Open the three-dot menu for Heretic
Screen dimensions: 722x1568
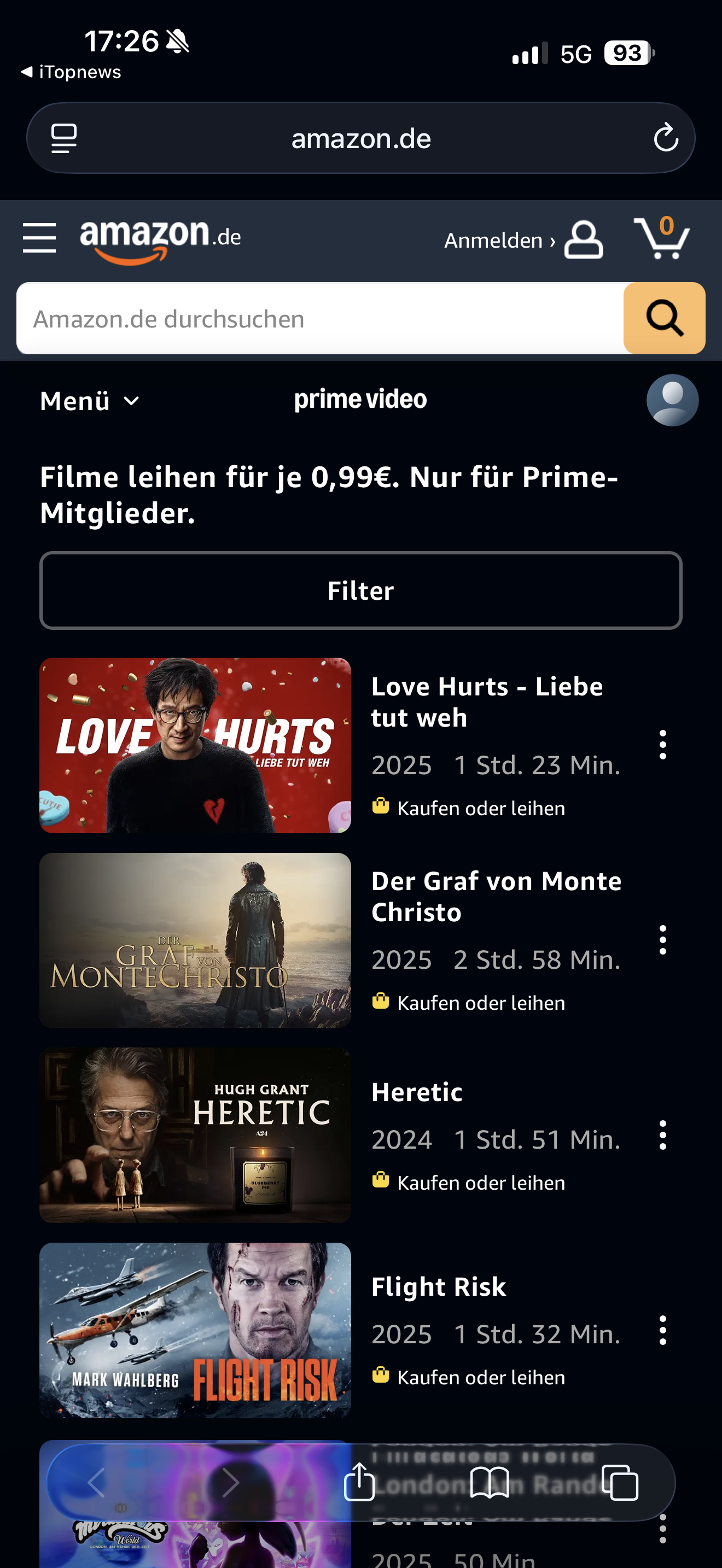663,1135
